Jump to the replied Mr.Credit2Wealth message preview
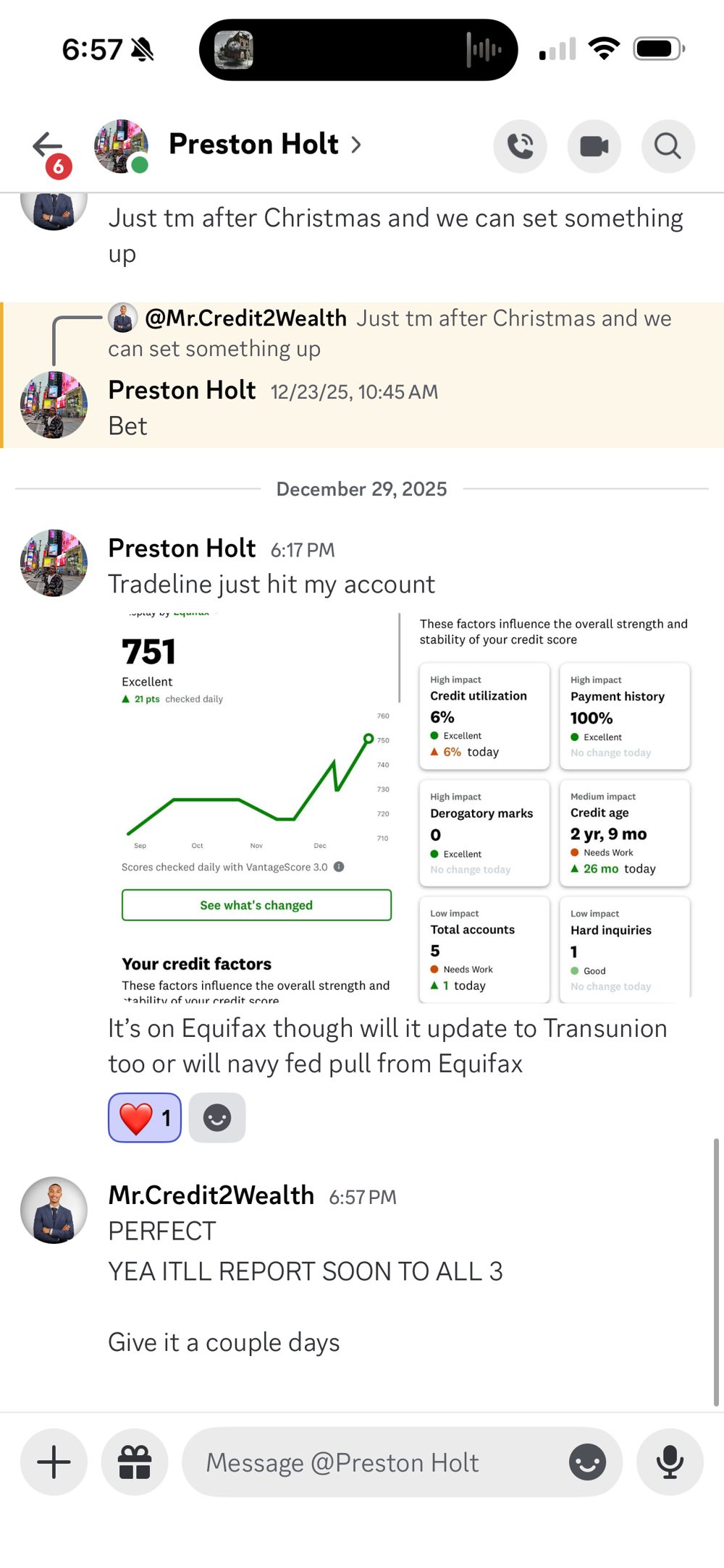Image resolution: width=724 pixels, height=1568 pixels. tap(391, 333)
